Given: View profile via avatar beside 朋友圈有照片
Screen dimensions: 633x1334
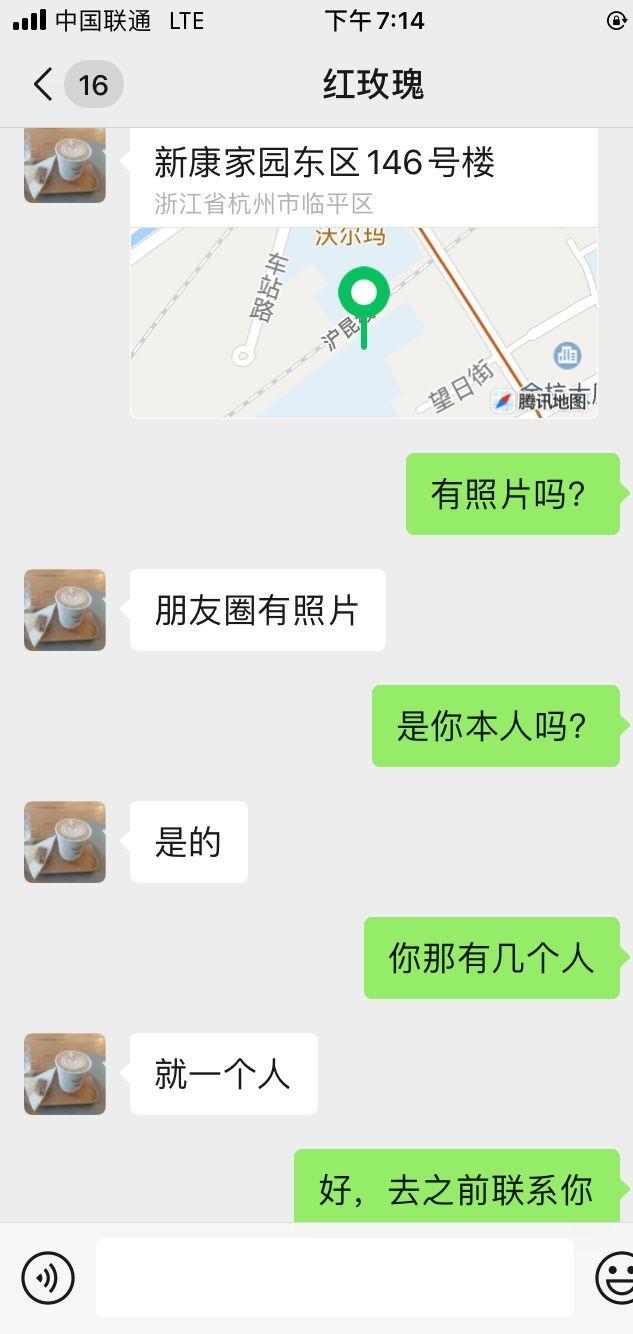Looking at the screenshot, I should pyautogui.click(x=65, y=610).
